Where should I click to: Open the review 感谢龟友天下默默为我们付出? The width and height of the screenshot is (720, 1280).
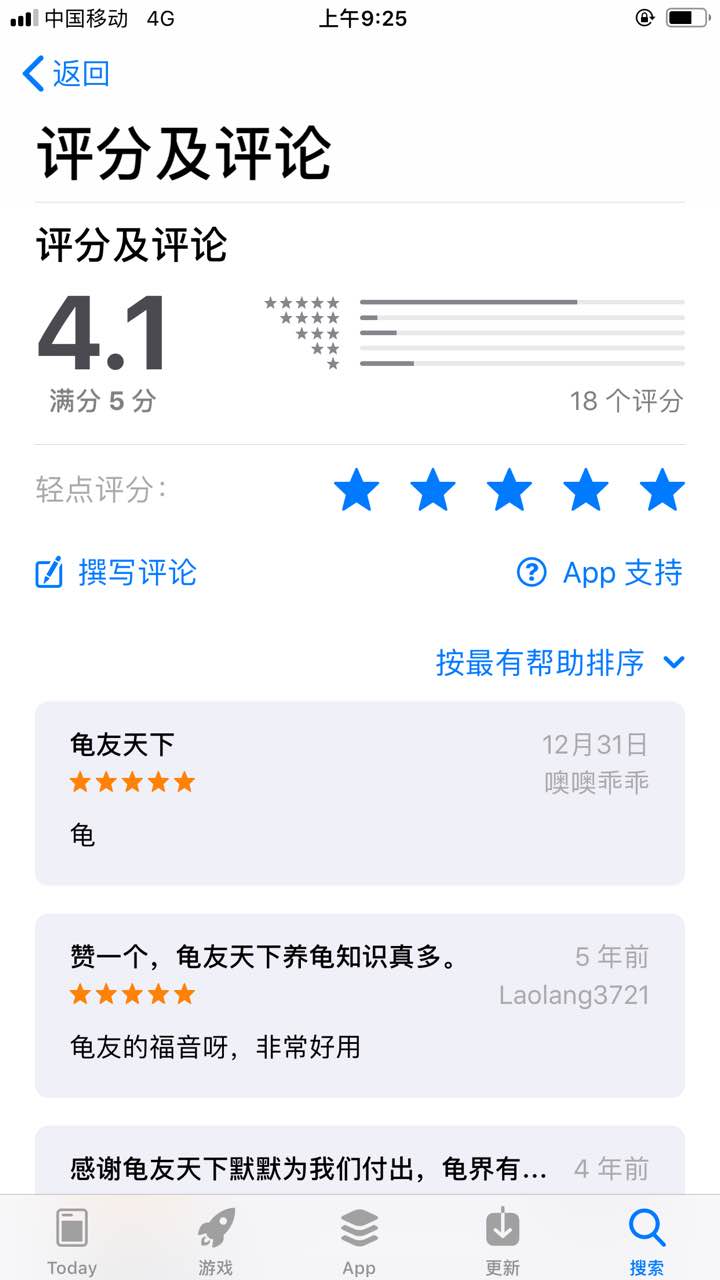click(x=360, y=1160)
